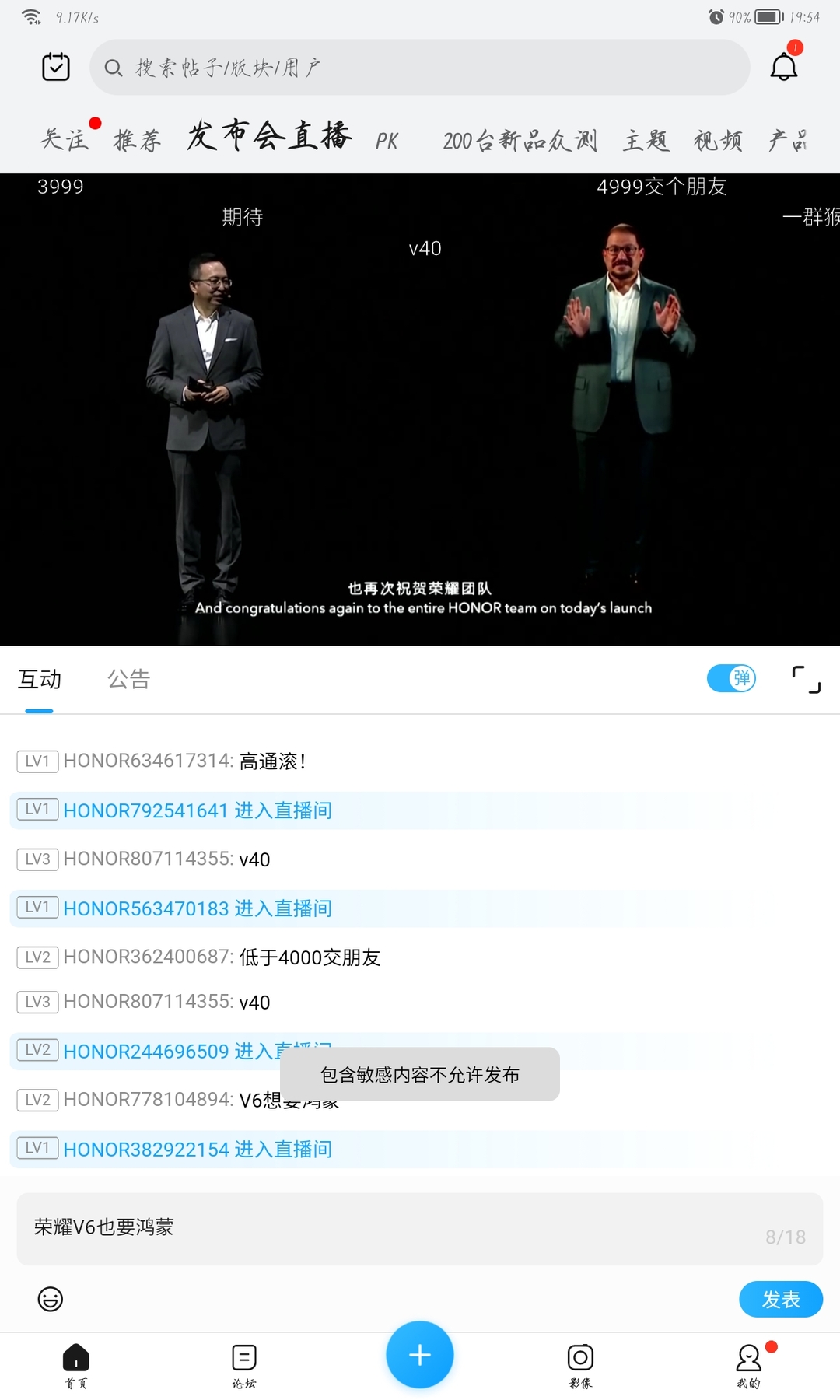Turn off the 弹 danmaku toggle

731,678
